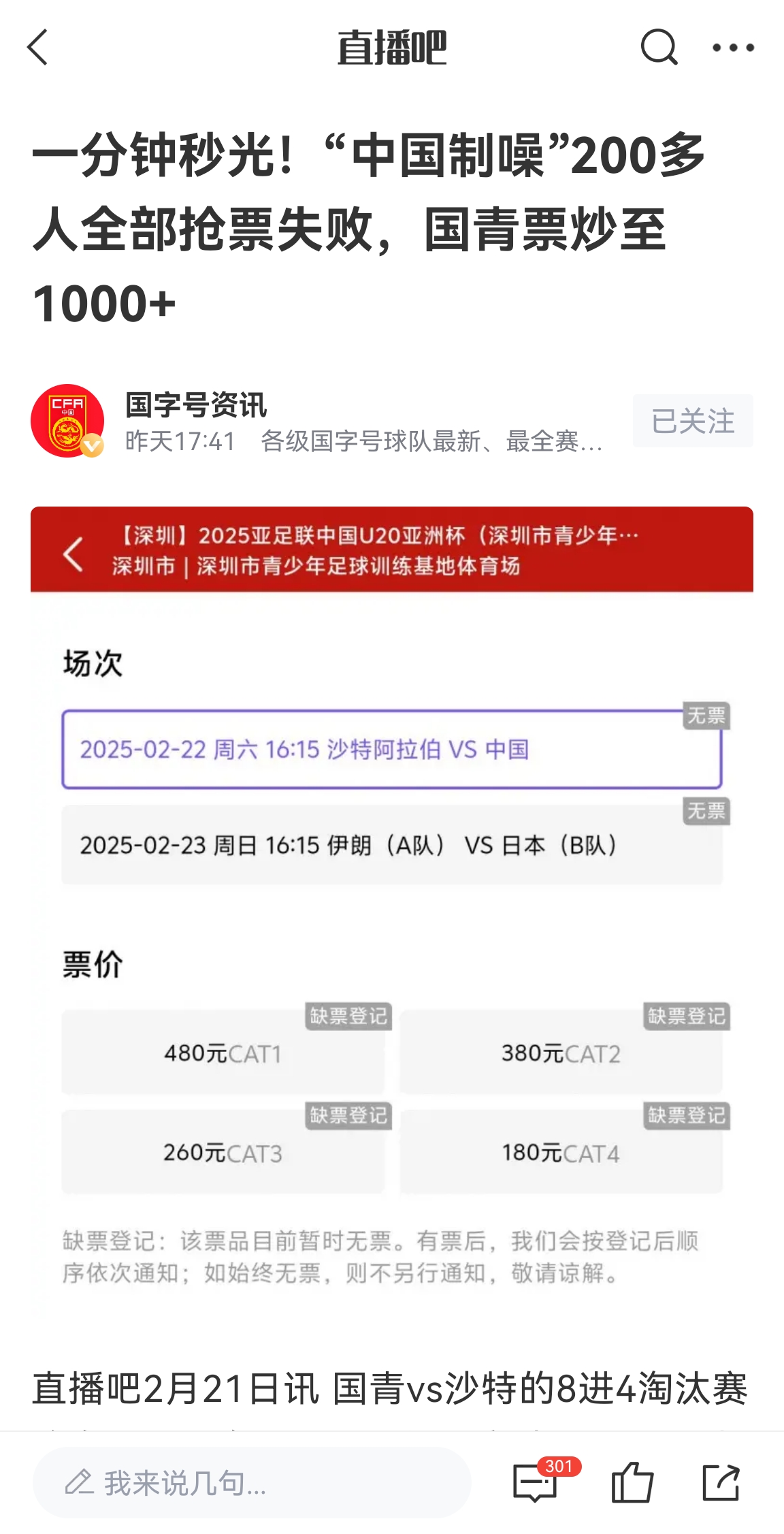Open search in the top bar

[x=659, y=48]
